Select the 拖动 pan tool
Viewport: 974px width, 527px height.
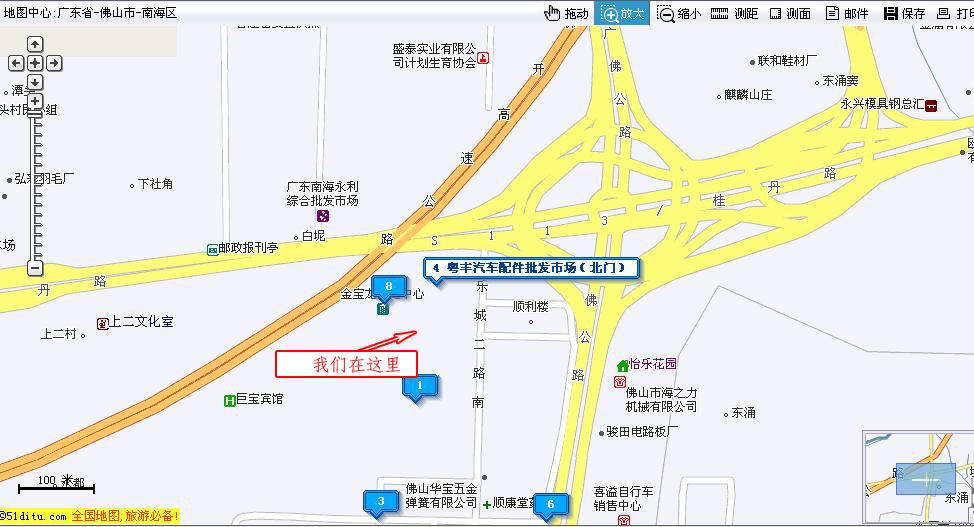[x=566, y=13]
